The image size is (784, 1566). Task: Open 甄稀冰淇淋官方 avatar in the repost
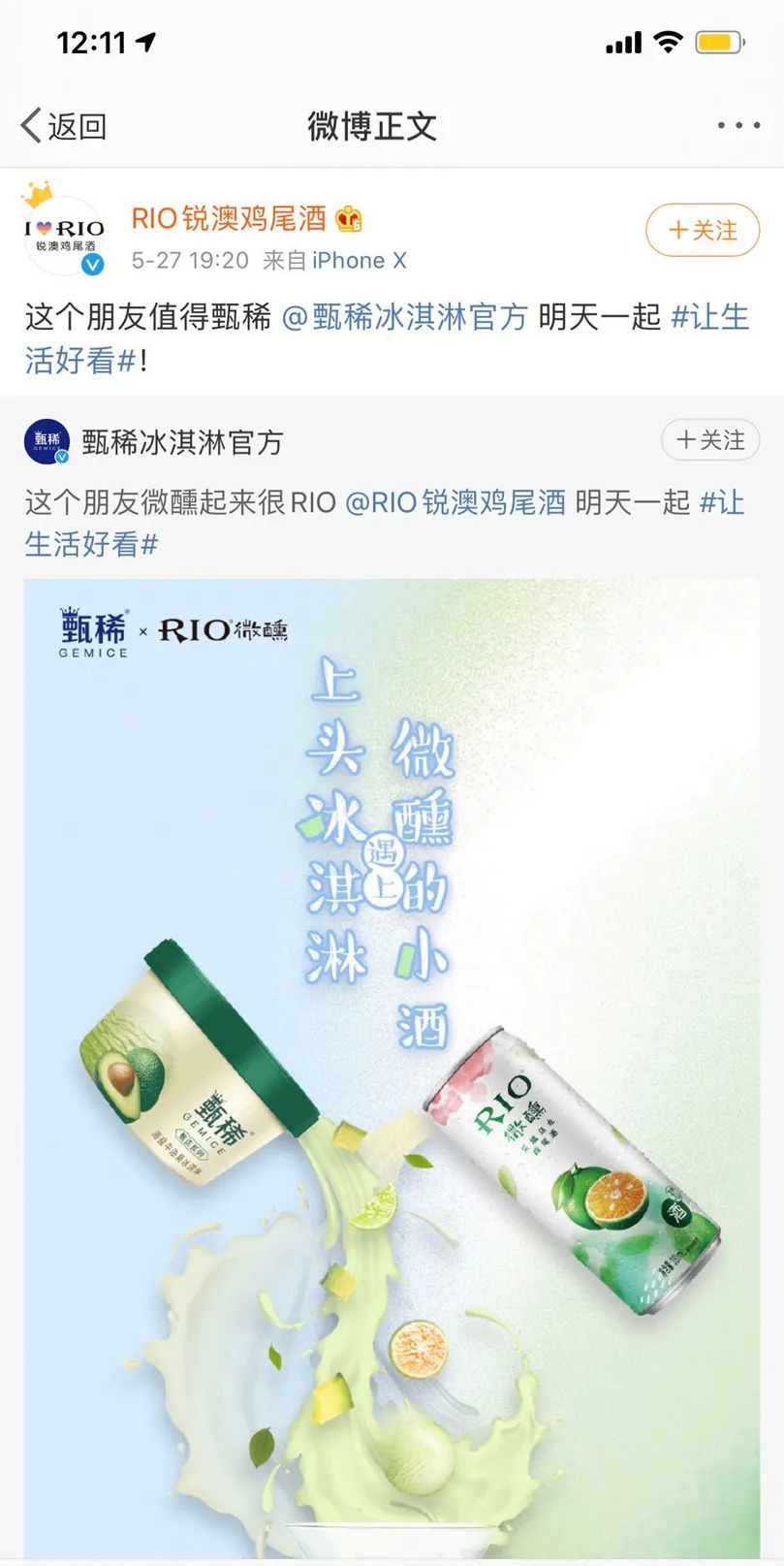(47, 442)
